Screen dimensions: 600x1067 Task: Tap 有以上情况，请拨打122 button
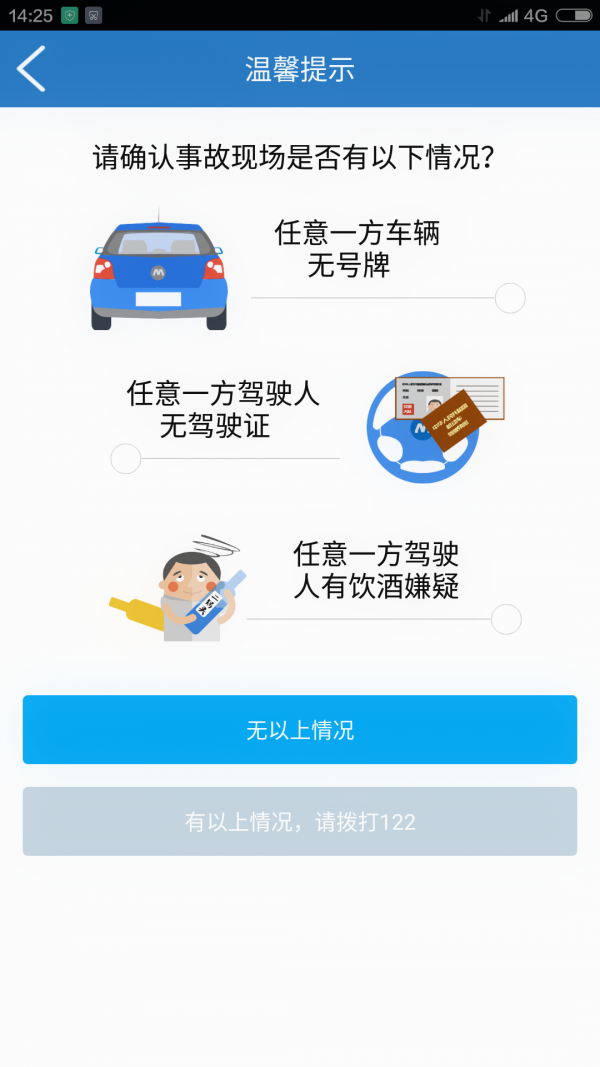(300, 822)
